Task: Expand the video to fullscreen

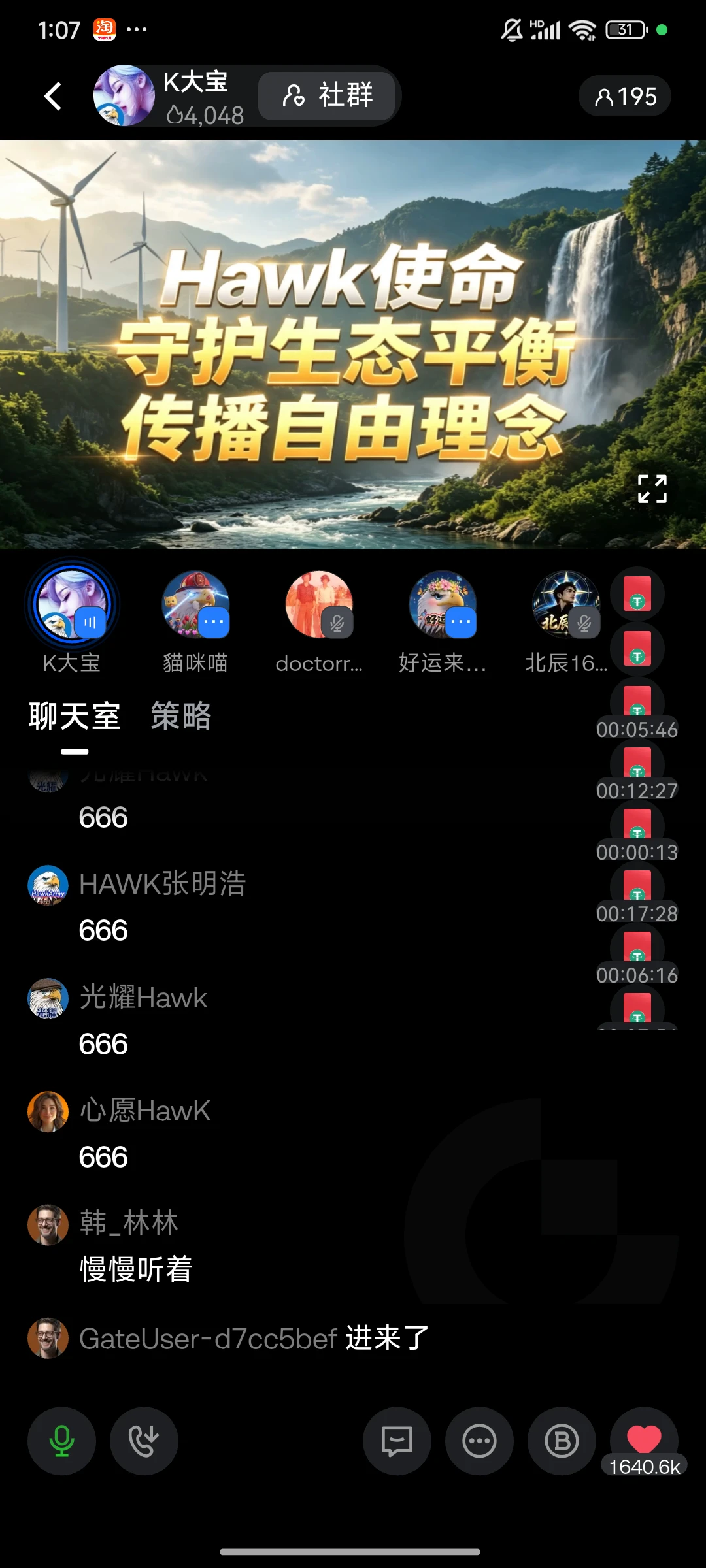Action: (652, 489)
